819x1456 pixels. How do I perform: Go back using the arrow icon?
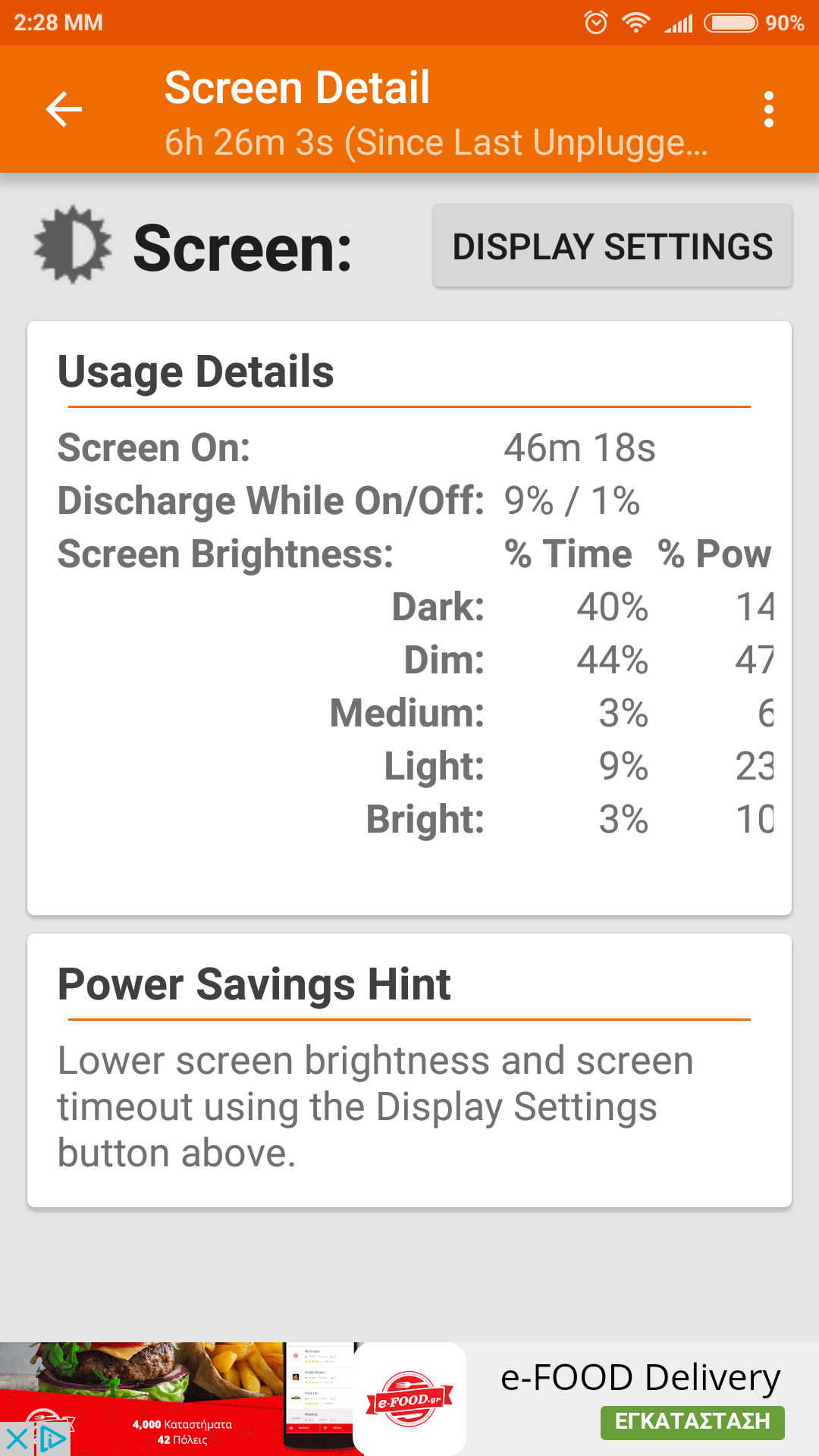[64, 109]
